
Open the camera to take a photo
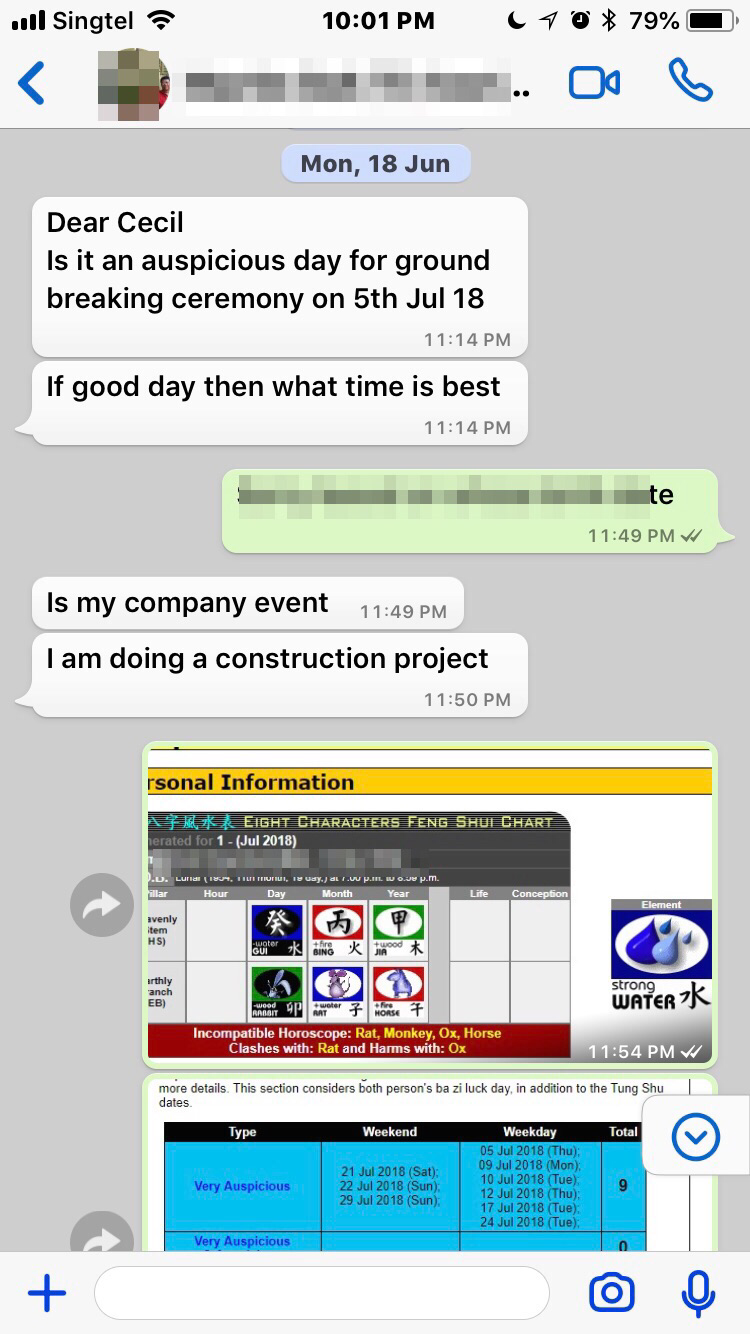point(611,1294)
